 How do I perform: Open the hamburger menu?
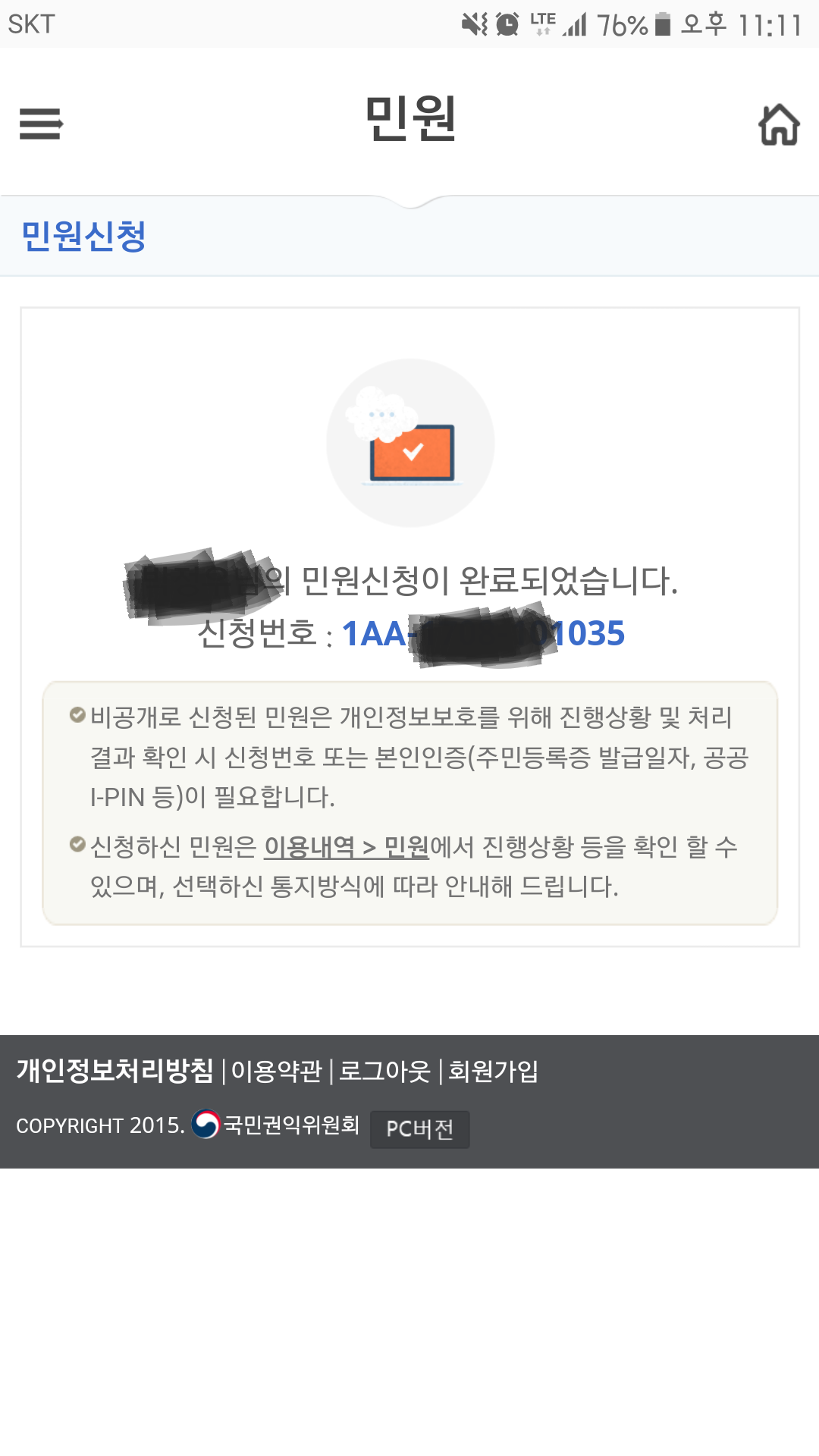click(x=41, y=124)
